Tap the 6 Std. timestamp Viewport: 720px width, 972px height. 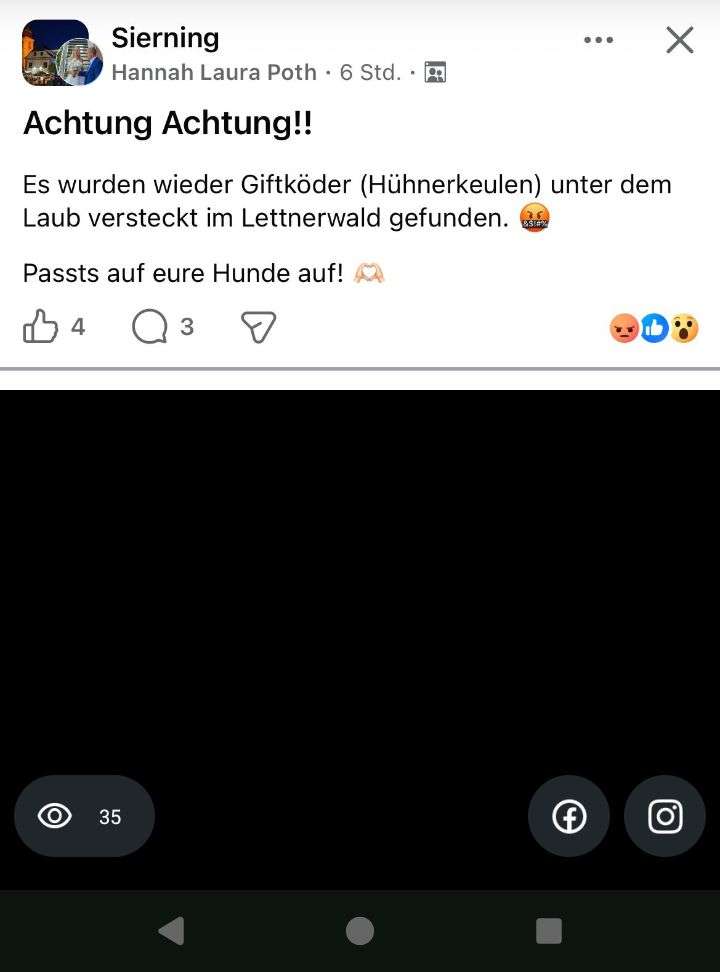(370, 72)
